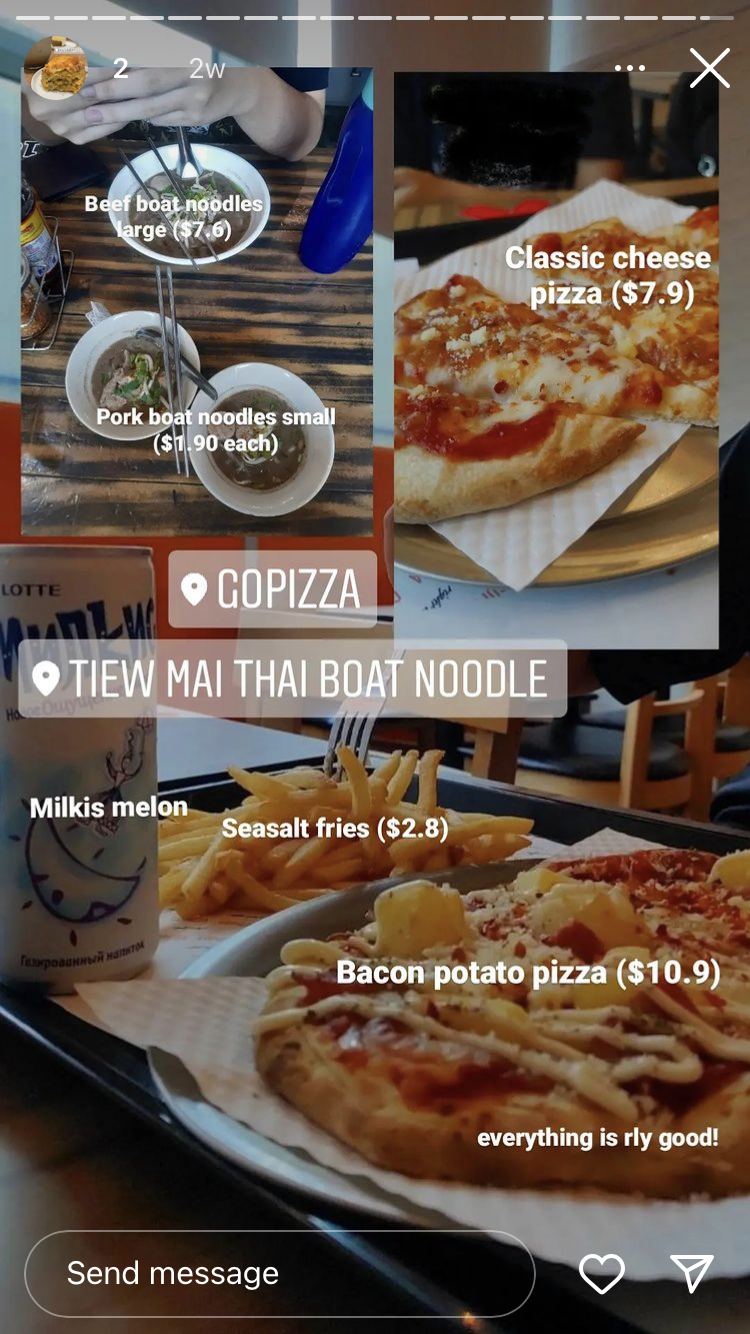The image size is (750, 1334).
Task: Open the story overflow menu
Action: (630, 69)
